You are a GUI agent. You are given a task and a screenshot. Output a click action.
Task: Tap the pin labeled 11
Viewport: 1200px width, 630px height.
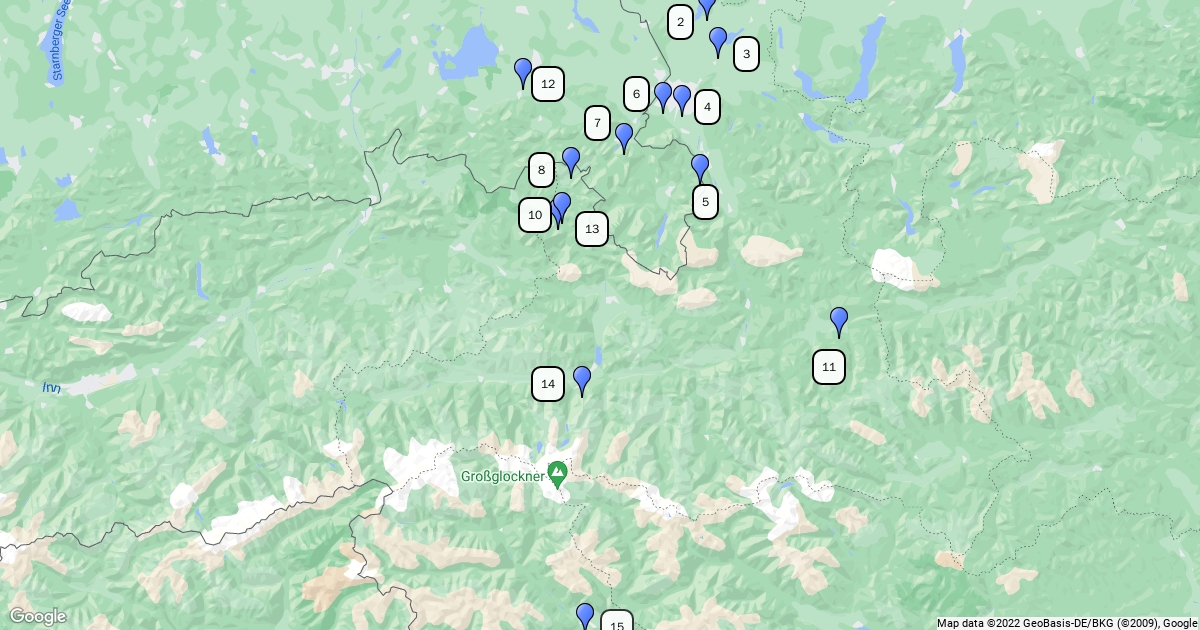click(839, 321)
